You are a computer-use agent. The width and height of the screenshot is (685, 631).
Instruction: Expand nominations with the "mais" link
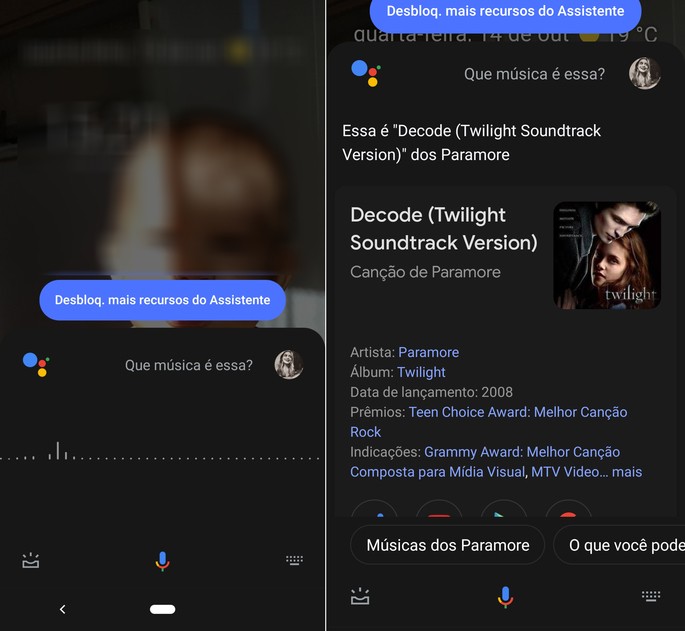(x=627, y=472)
